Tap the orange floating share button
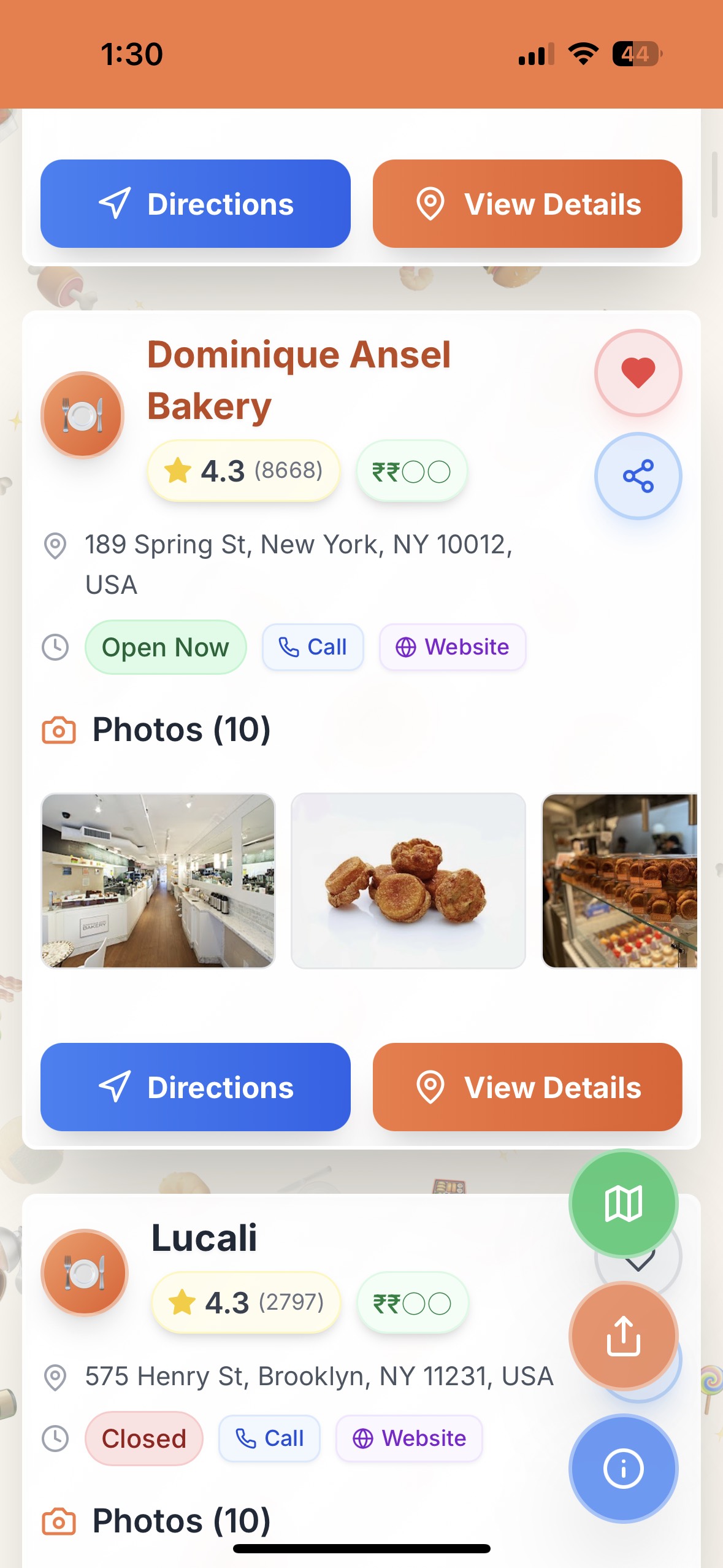Image resolution: width=723 pixels, height=1568 pixels. [623, 1336]
